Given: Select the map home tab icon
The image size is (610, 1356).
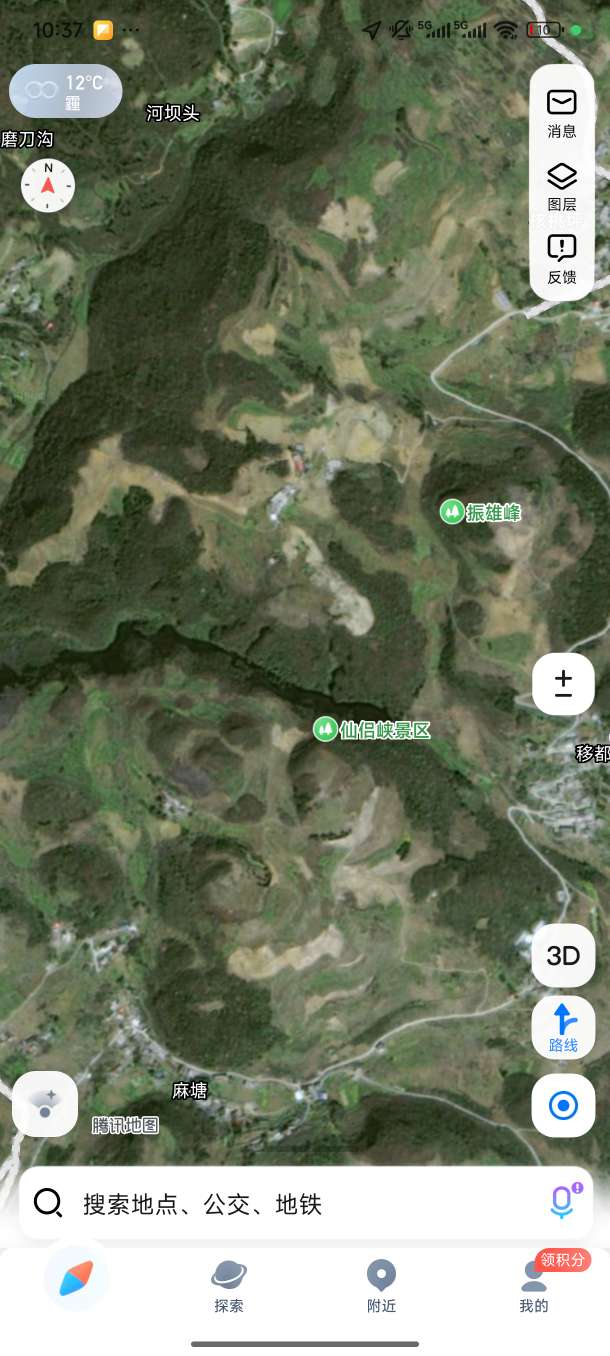Looking at the screenshot, I should pyautogui.click(x=76, y=1280).
